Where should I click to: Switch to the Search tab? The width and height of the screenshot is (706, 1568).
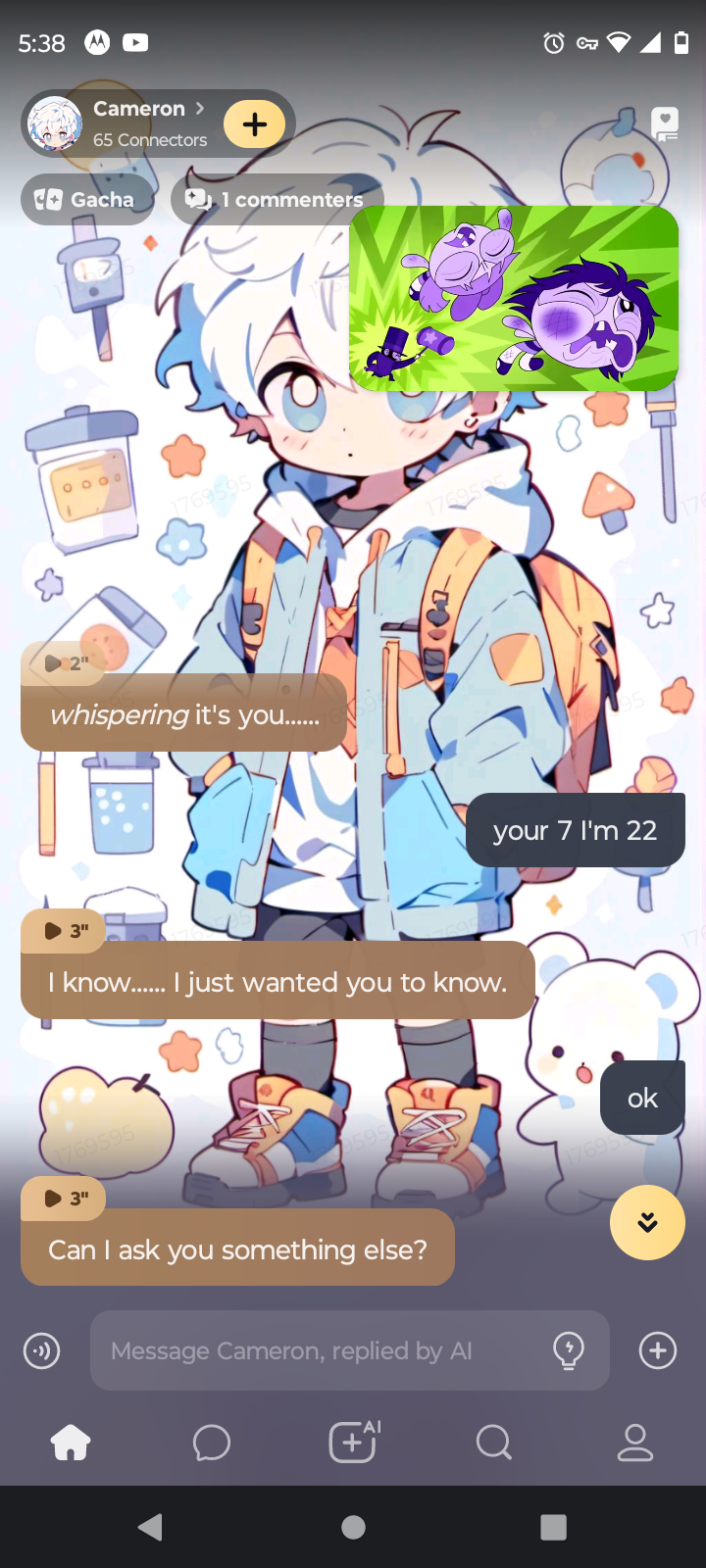pyautogui.click(x=493, y=1443)
